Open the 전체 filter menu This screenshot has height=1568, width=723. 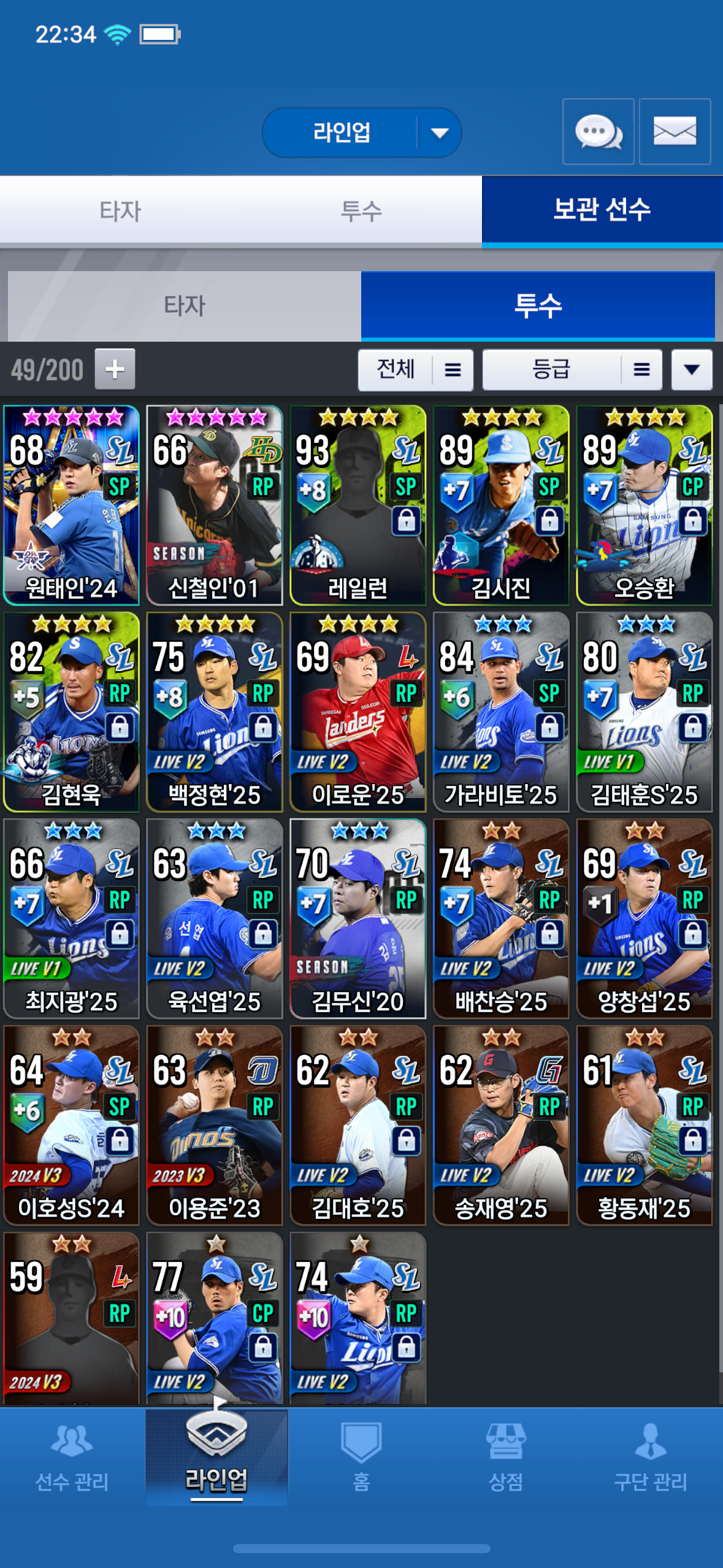415,370
